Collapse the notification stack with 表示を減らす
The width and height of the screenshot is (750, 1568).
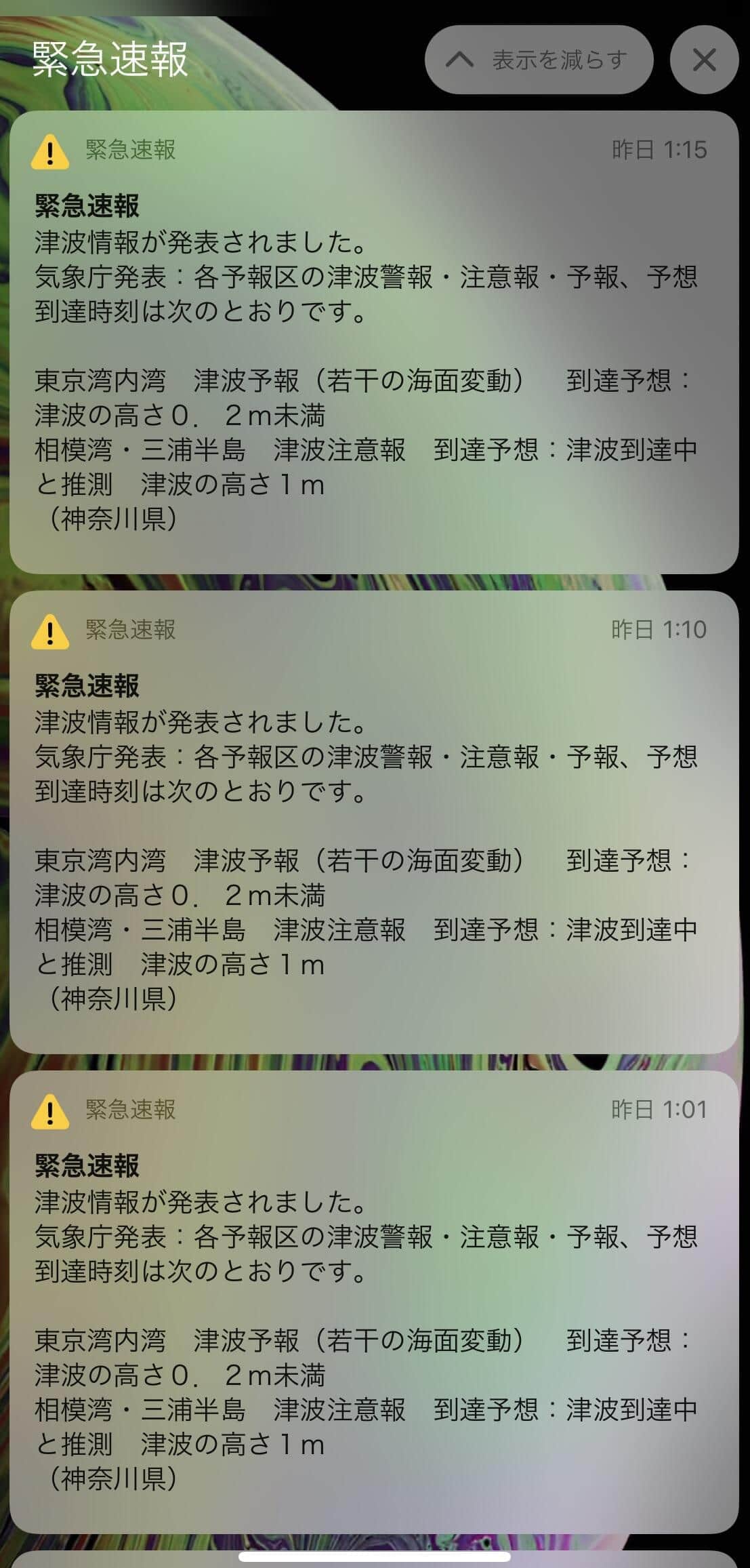539,60
